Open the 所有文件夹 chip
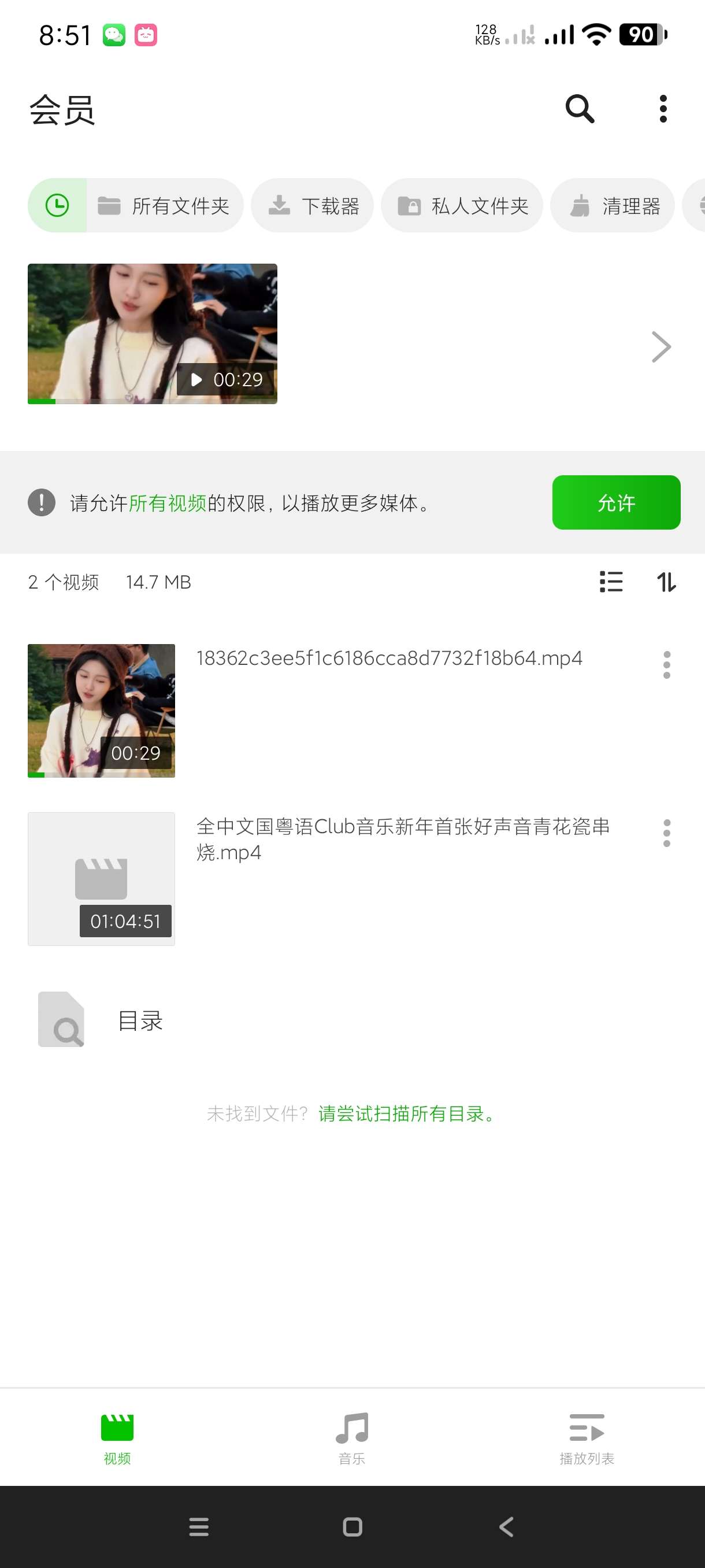This screenshot has height=1568, width=705. (x=165, y=206)
